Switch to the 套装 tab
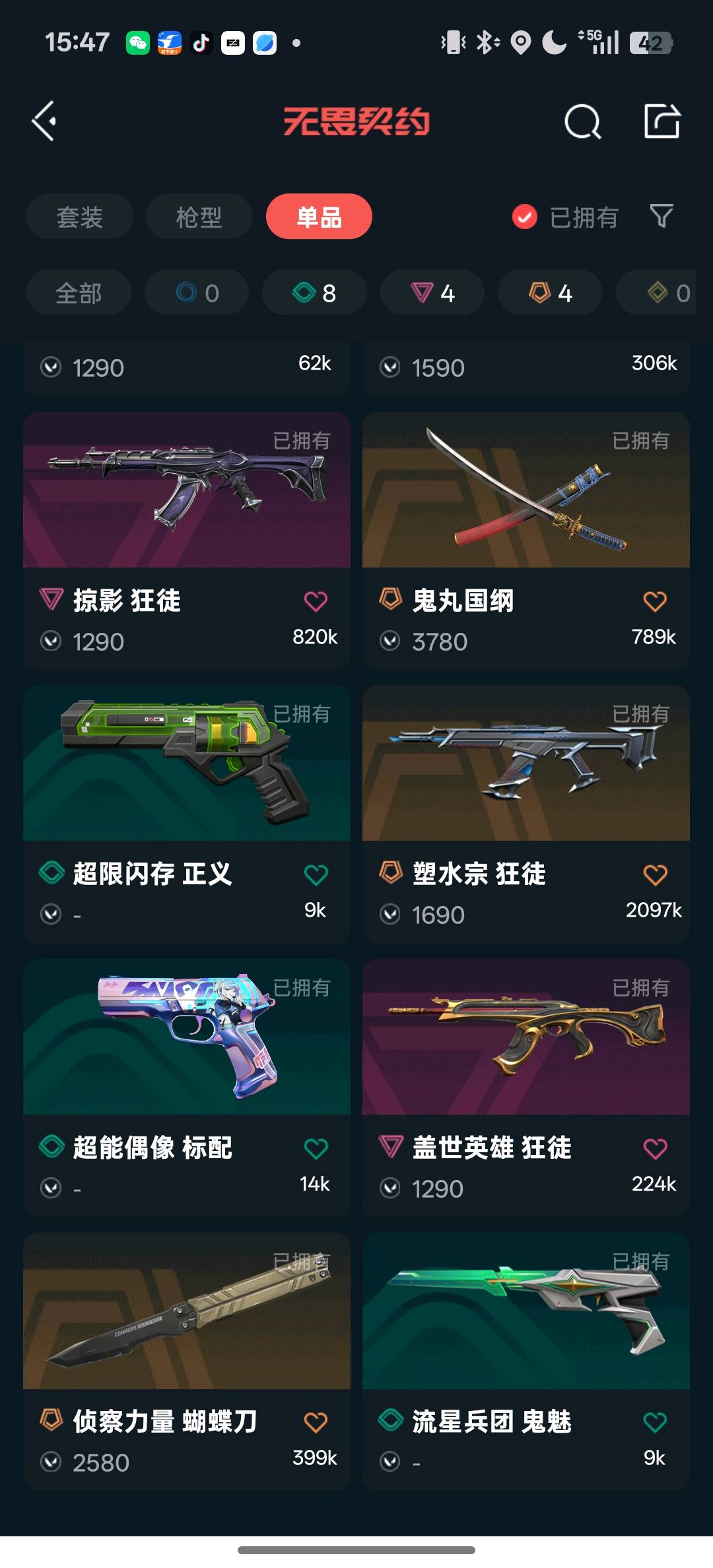The image size is (713, 1568). 80,216
